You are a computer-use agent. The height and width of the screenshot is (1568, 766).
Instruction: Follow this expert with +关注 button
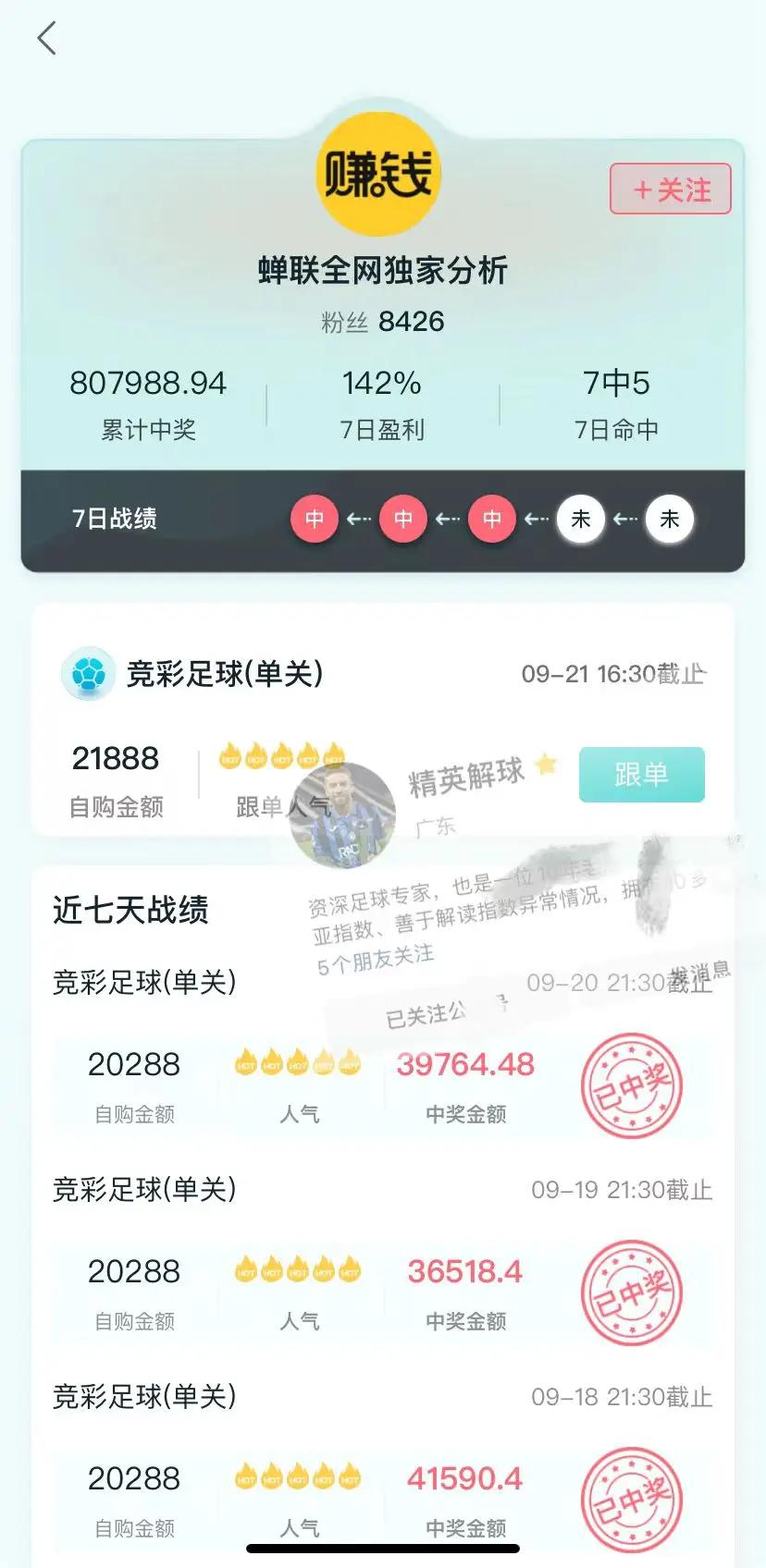pyautogui.click(x=671, y=190)
